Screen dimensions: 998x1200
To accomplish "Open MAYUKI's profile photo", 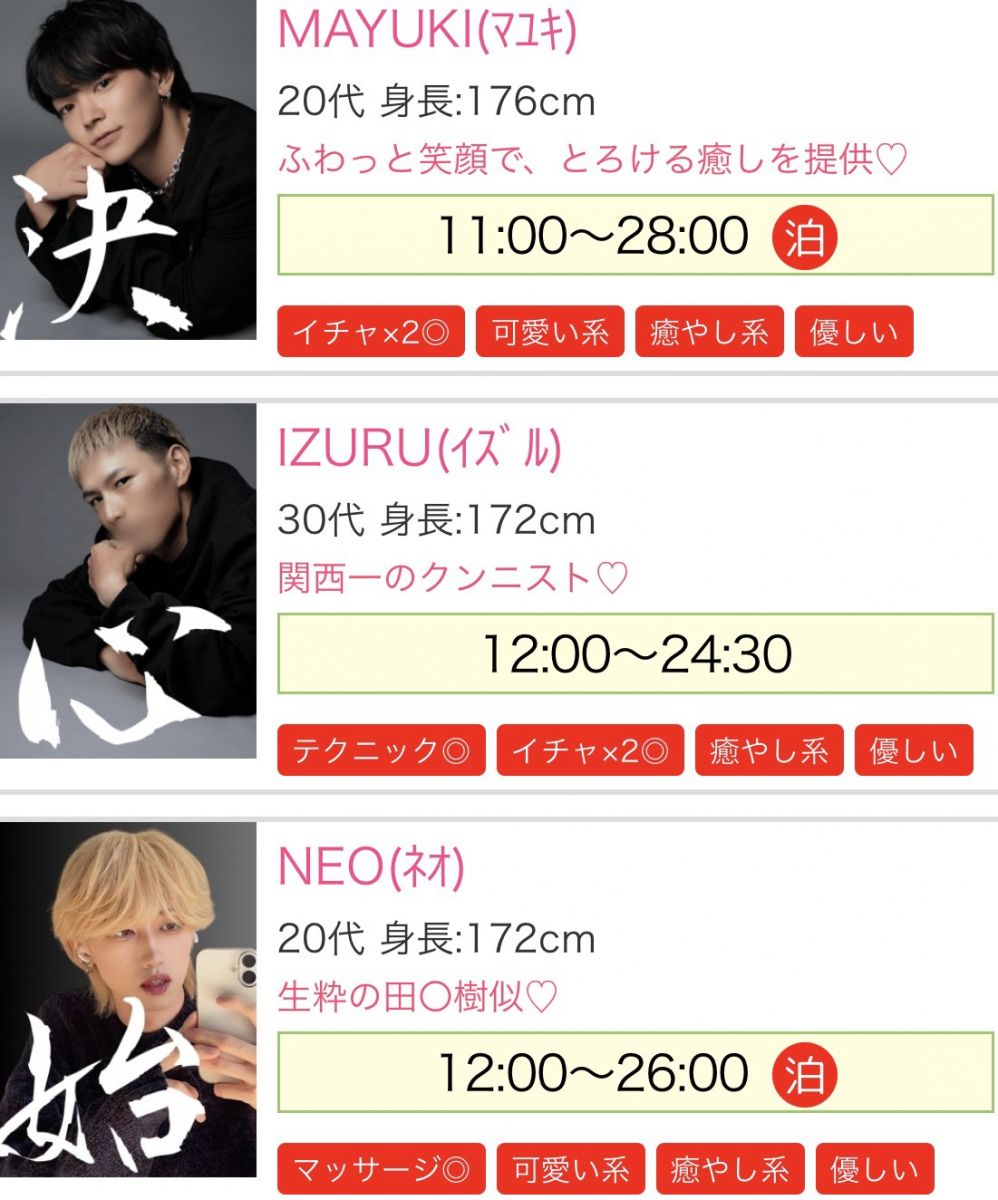I will click(x=128, y=170).
